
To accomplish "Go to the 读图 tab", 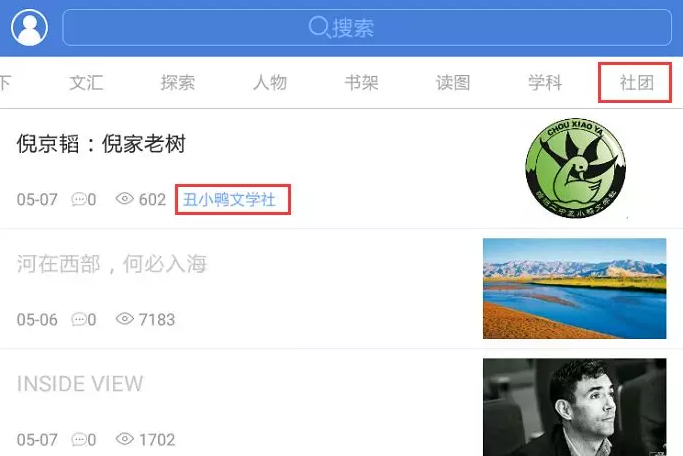I will point(453,83).
